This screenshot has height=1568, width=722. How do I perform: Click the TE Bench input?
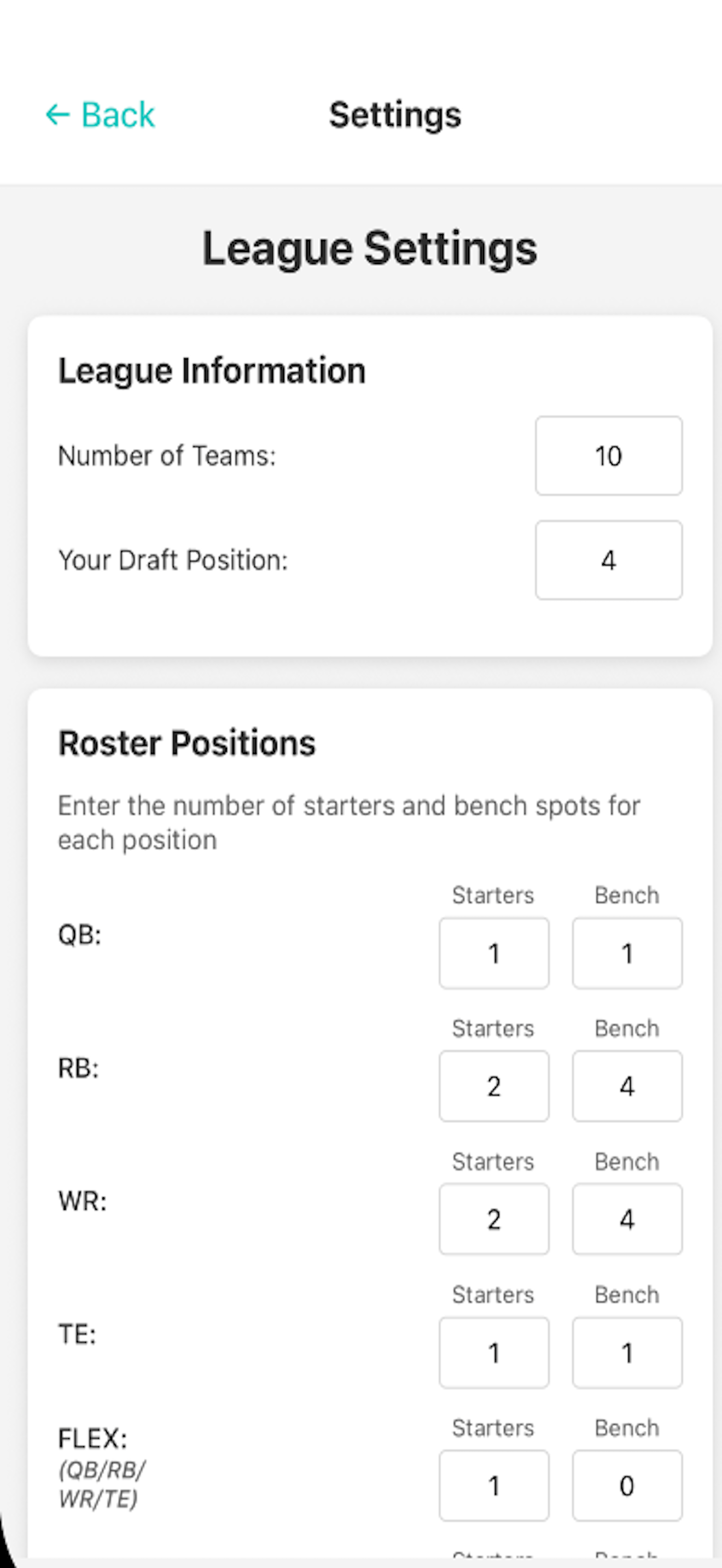(x=627, y=1352)
